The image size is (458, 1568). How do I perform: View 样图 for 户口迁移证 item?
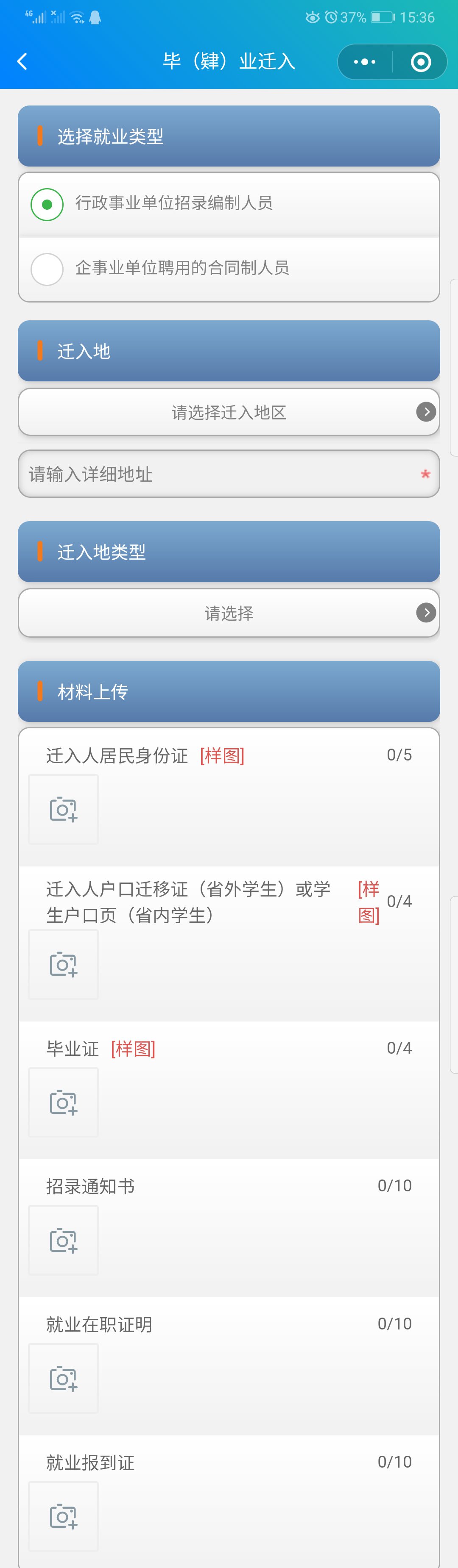(369, 902)
